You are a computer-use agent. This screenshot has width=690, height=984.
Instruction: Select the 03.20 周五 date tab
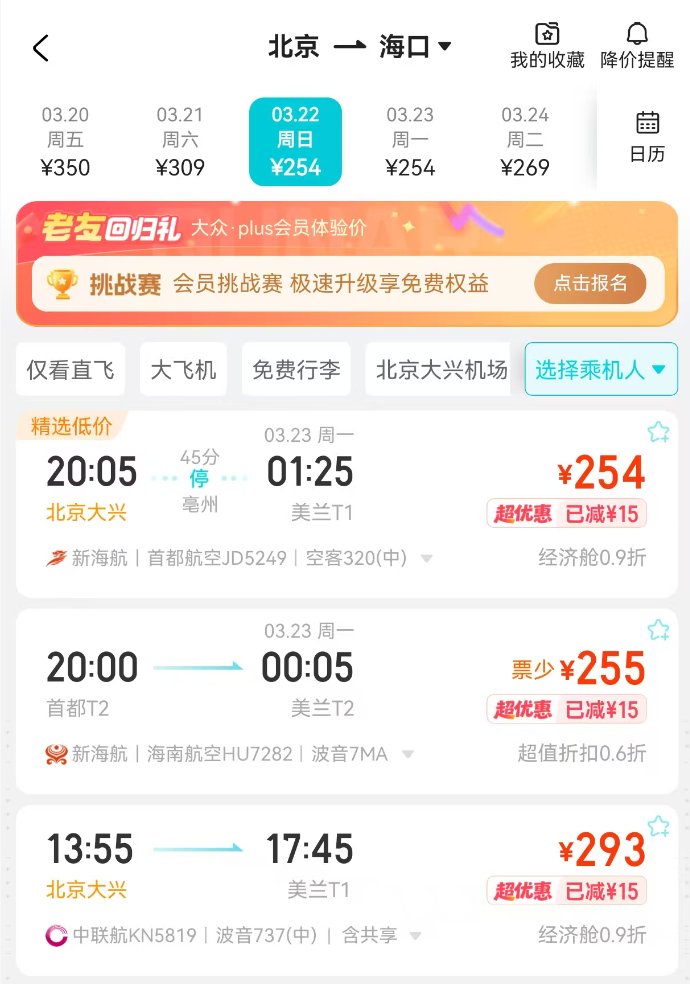[66, 142]
